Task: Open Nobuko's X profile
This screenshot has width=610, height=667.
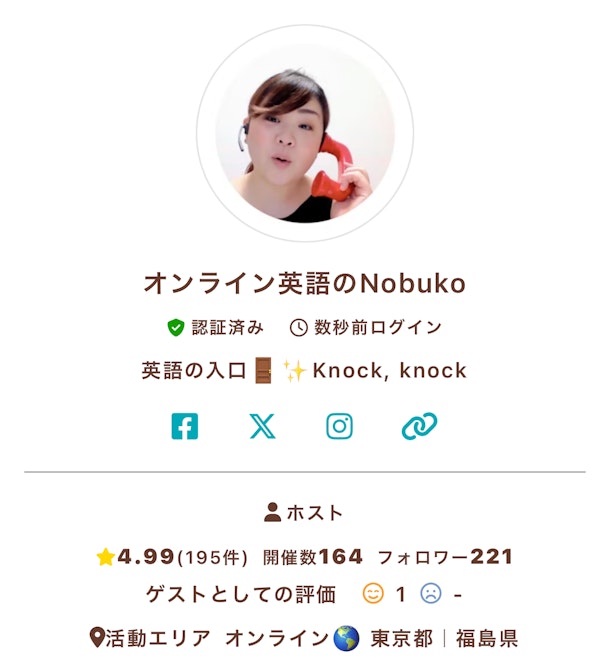Action: tap(262, 427)
